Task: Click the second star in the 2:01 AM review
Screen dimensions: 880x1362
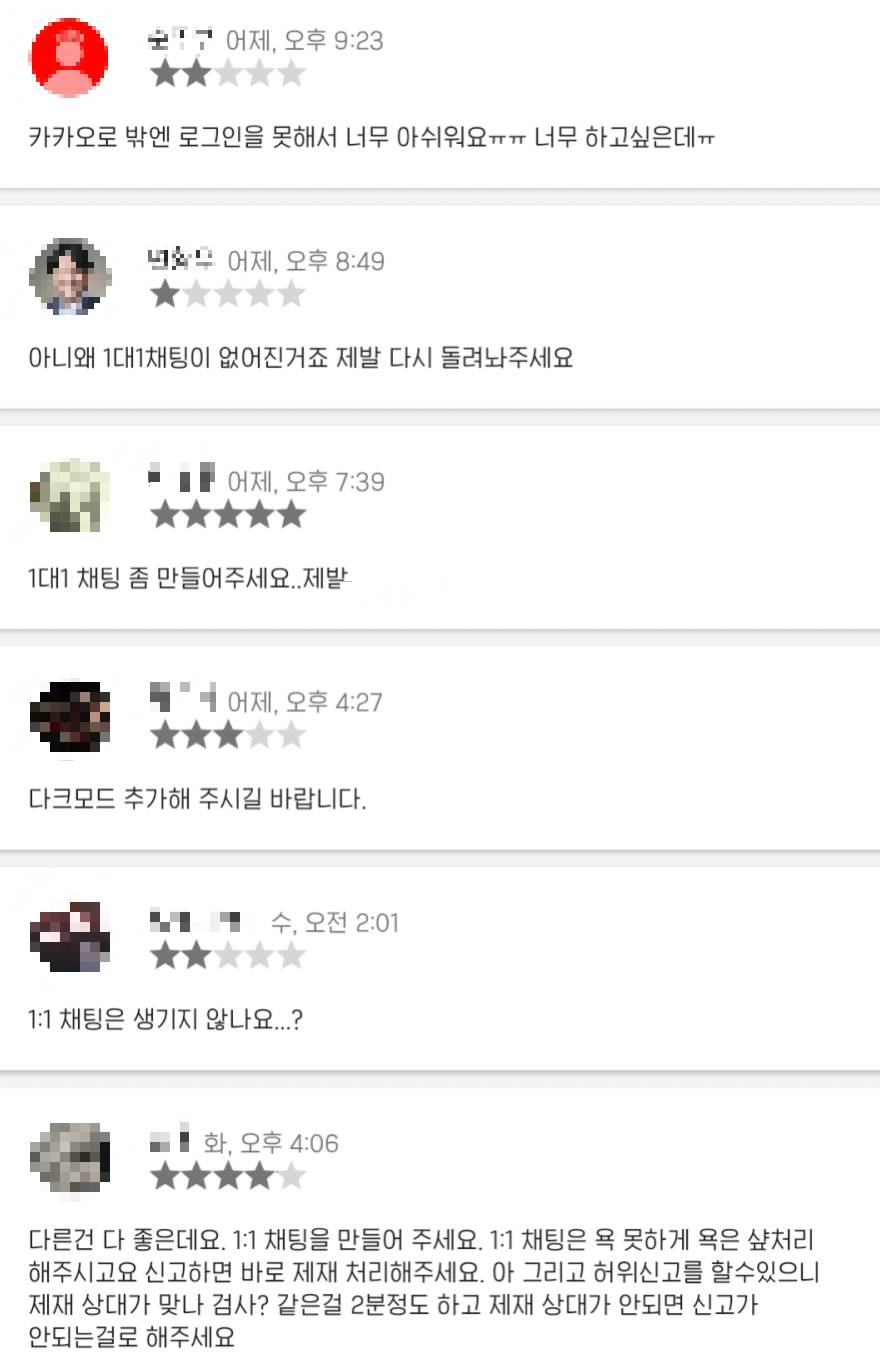Action: 200,956
